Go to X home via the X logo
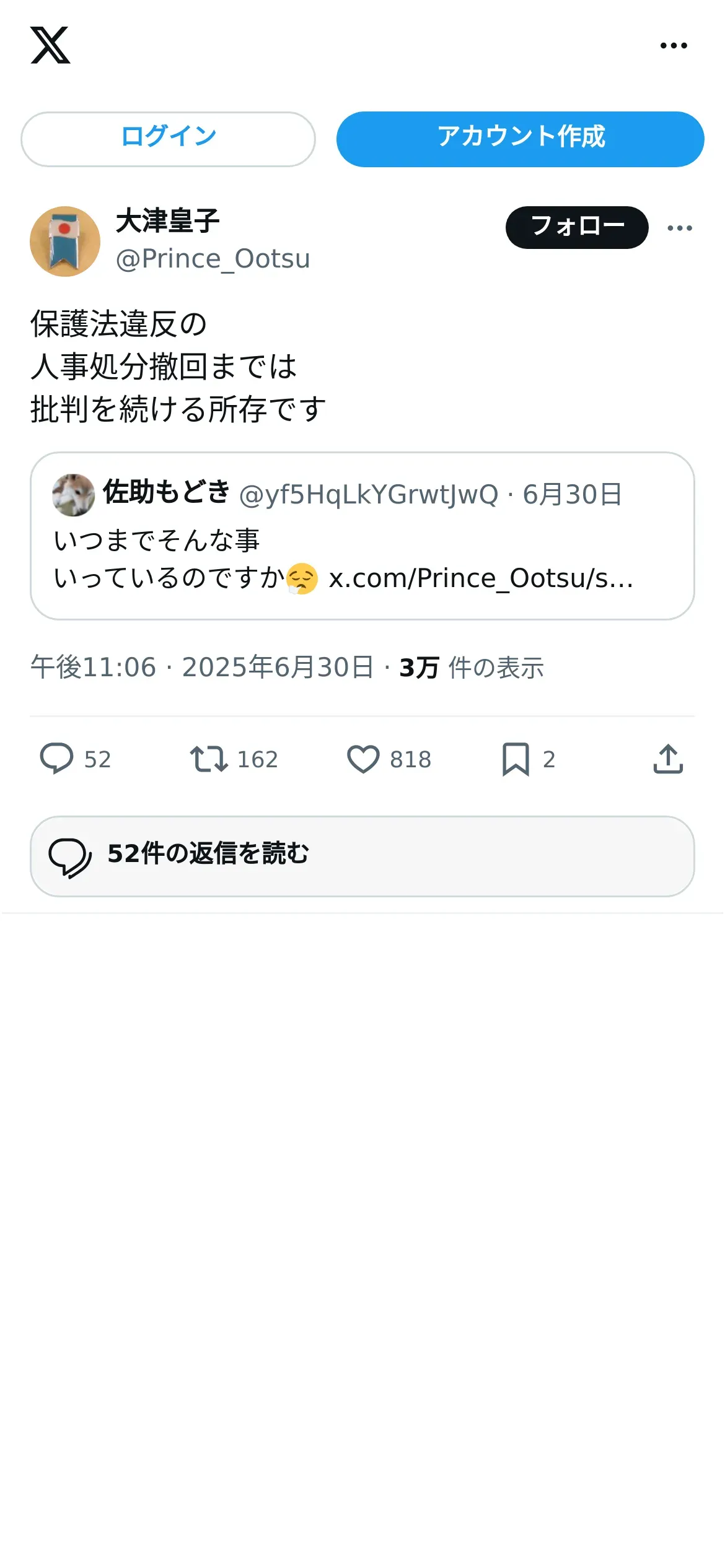The image size is (725, 1568). [50, 45]
